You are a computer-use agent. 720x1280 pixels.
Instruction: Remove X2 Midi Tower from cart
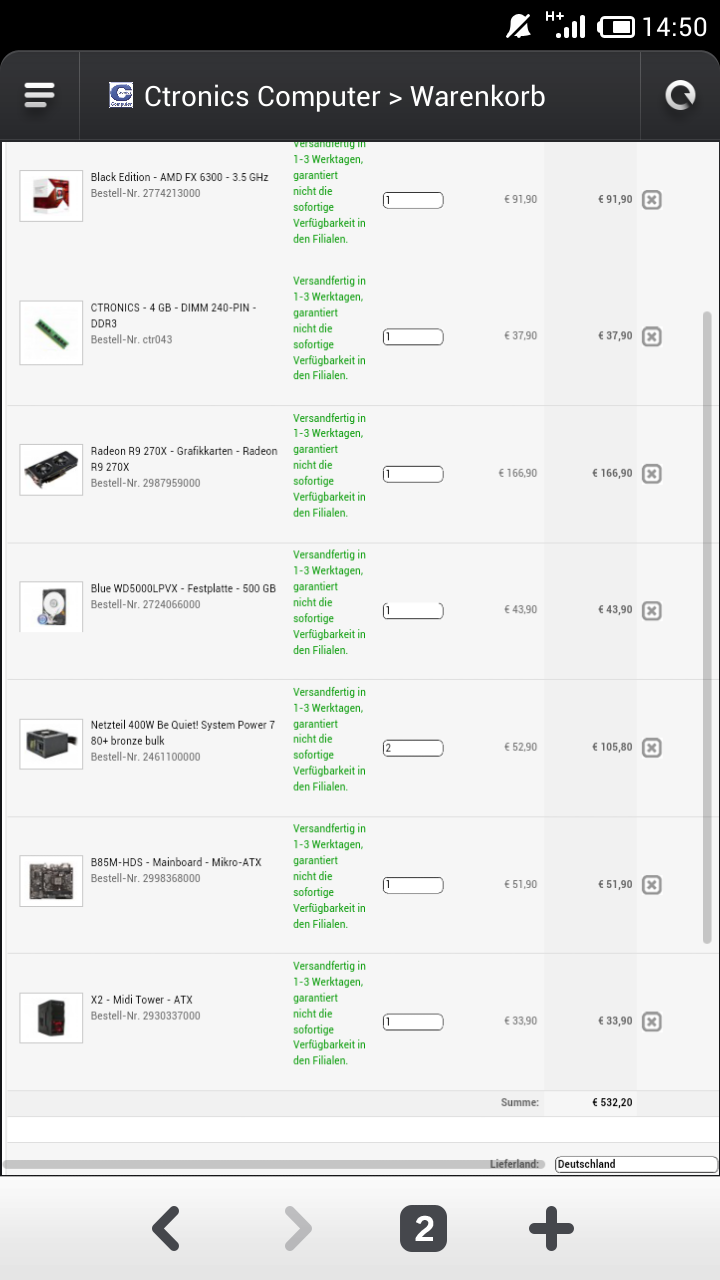(651, 1022)
